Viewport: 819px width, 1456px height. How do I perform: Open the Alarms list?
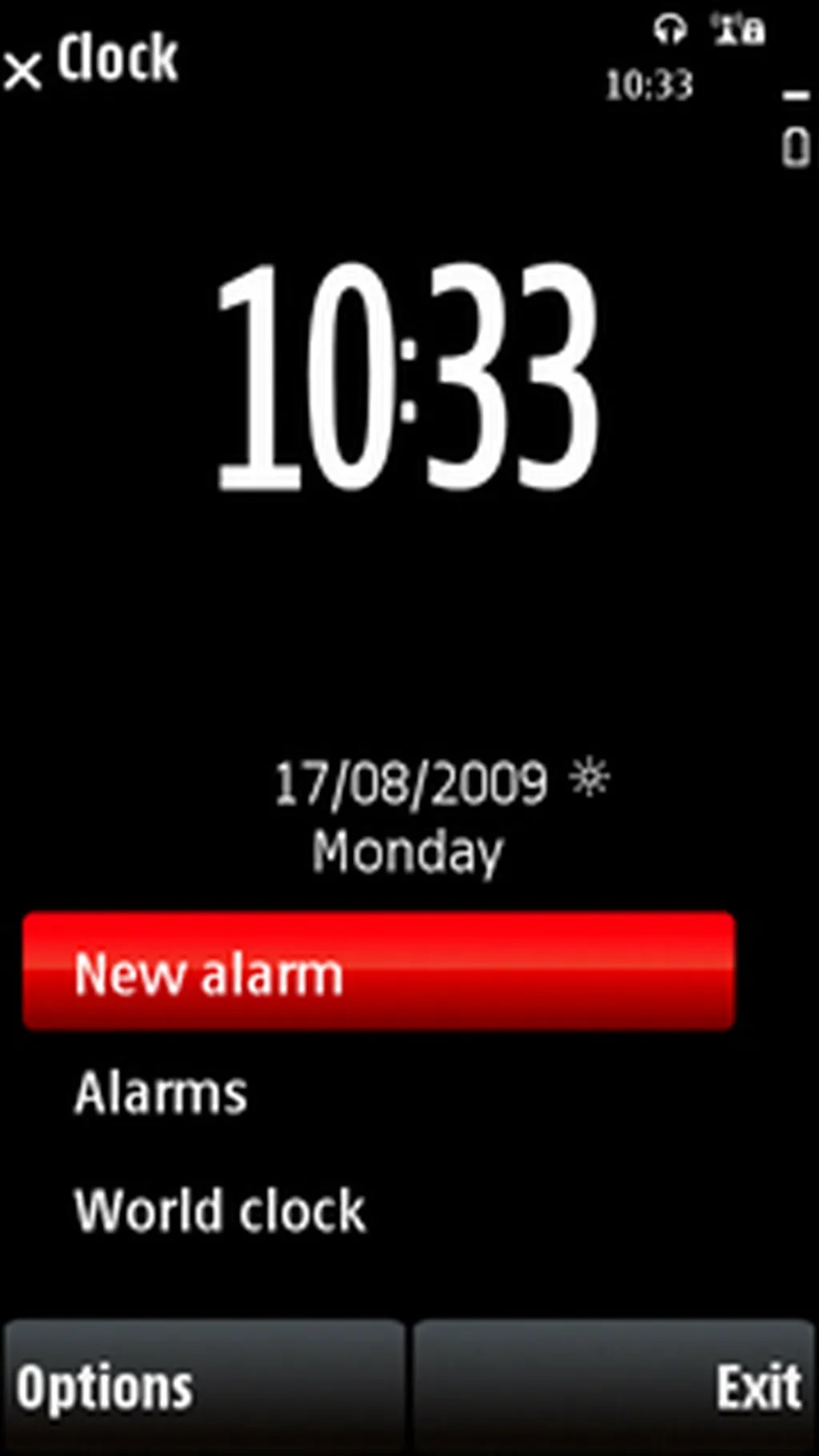pyautogui.click(x=160, y=1093)
